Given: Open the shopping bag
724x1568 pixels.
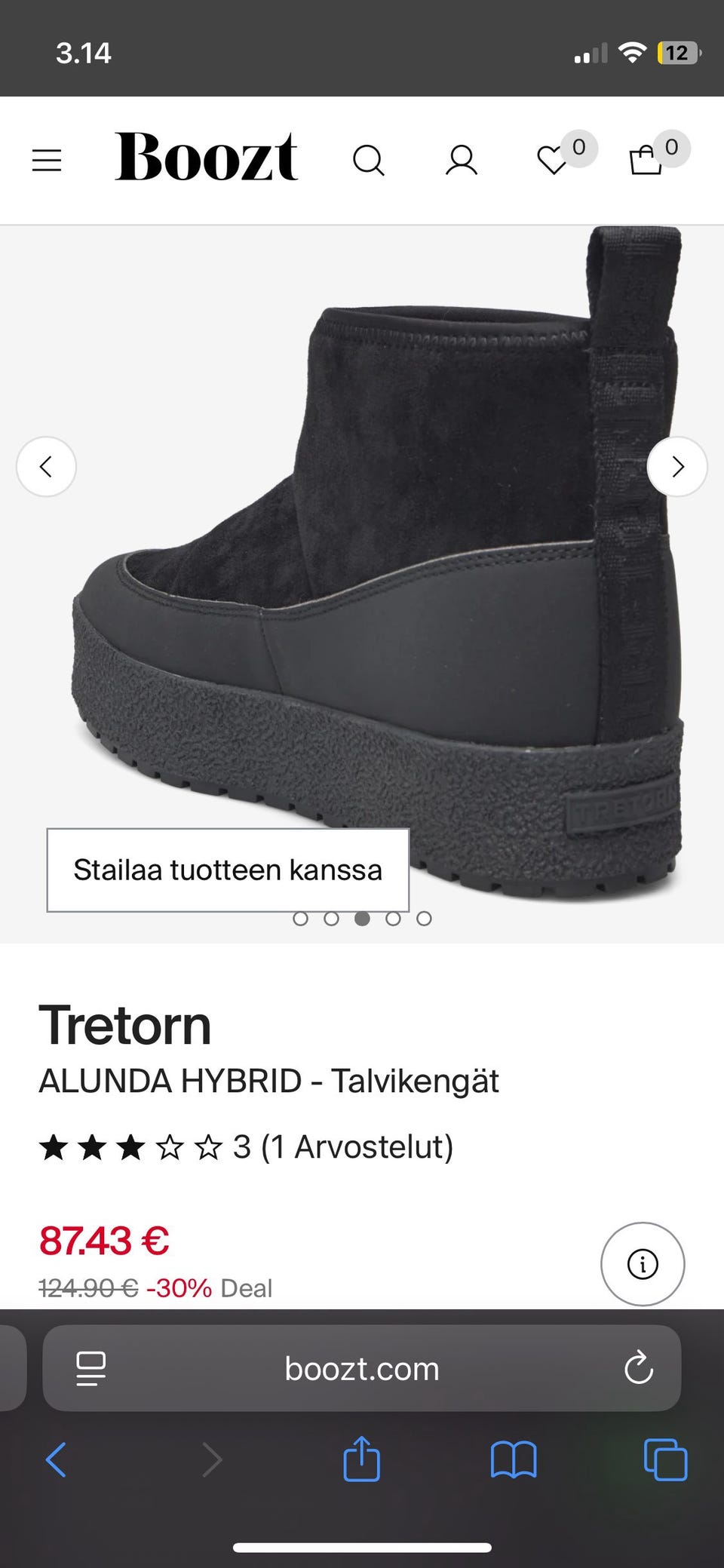Looking at the screenshot, I should click(x=646, y=160).
